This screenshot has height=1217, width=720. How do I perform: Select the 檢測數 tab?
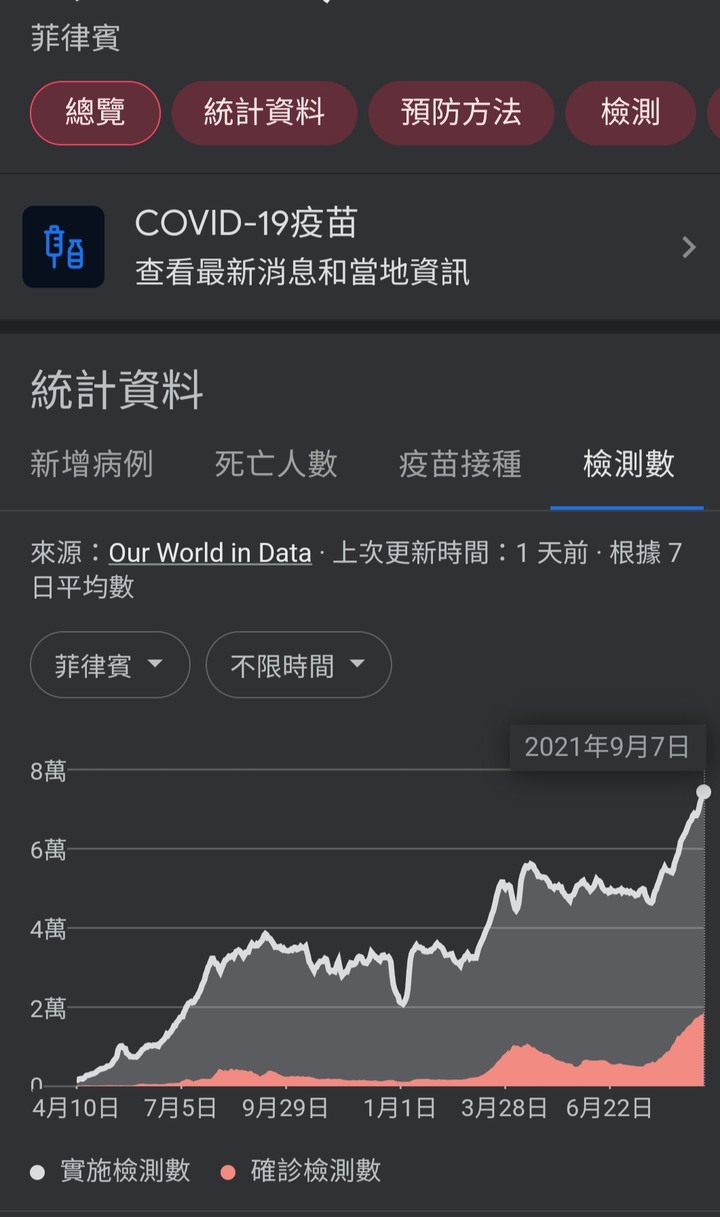pyautogui.click(x=628, y=465)
